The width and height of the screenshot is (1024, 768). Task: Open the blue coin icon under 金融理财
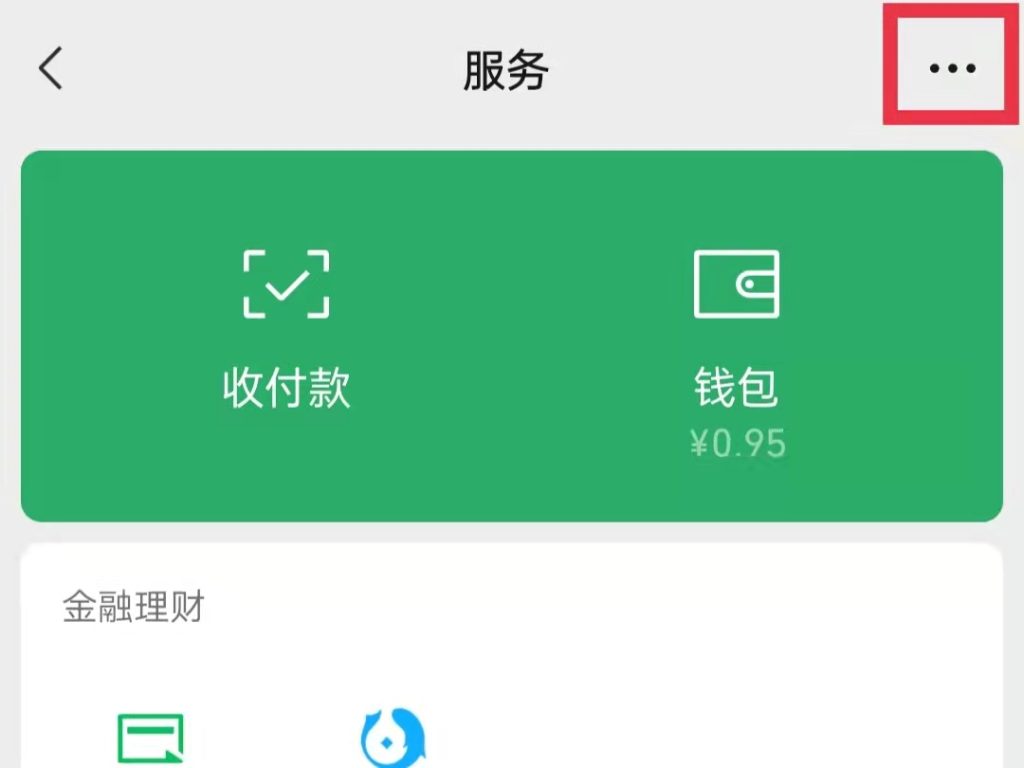pos(393,740)
